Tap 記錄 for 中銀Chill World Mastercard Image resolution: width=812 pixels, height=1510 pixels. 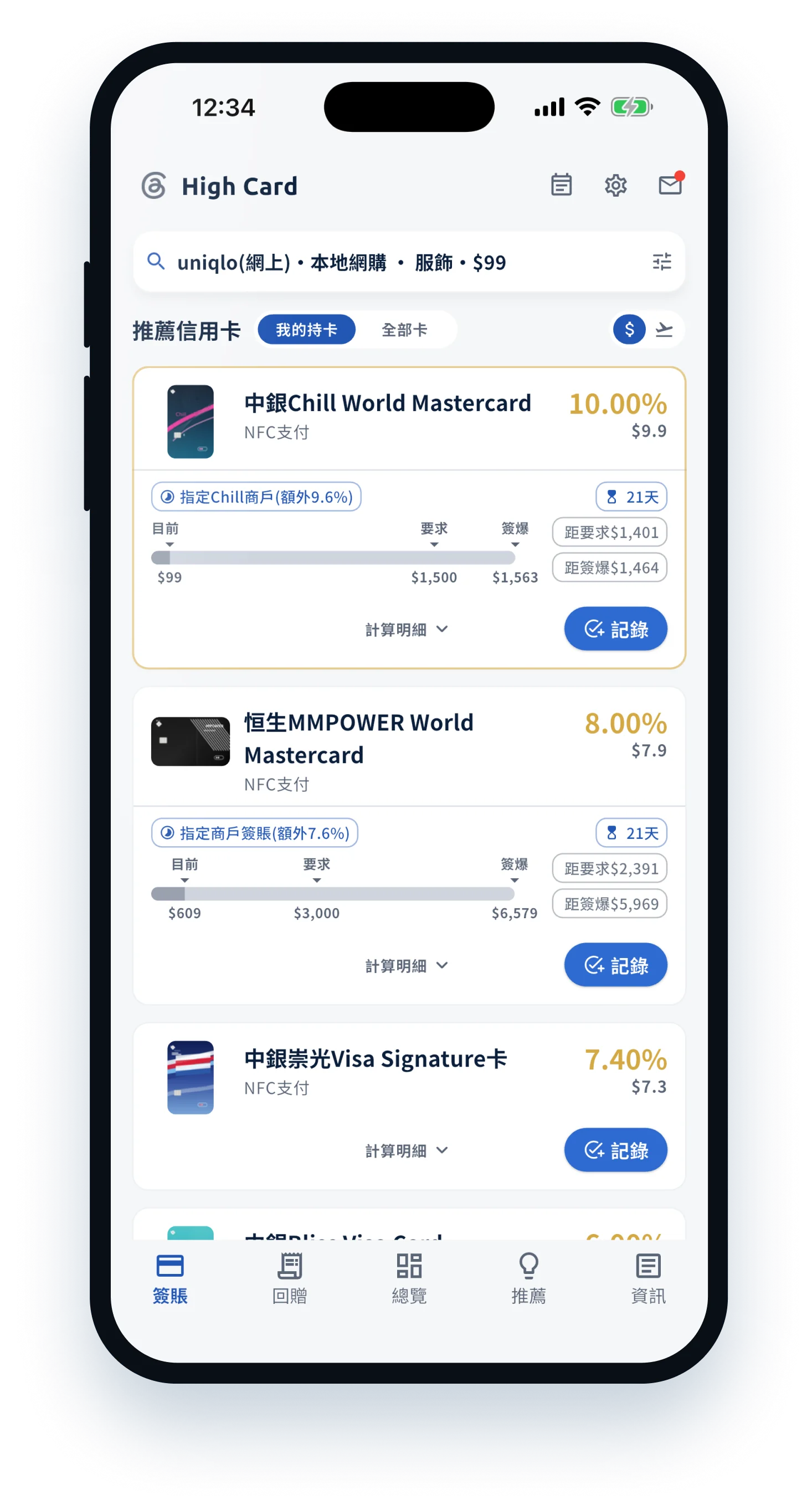[x=615, y=628]
